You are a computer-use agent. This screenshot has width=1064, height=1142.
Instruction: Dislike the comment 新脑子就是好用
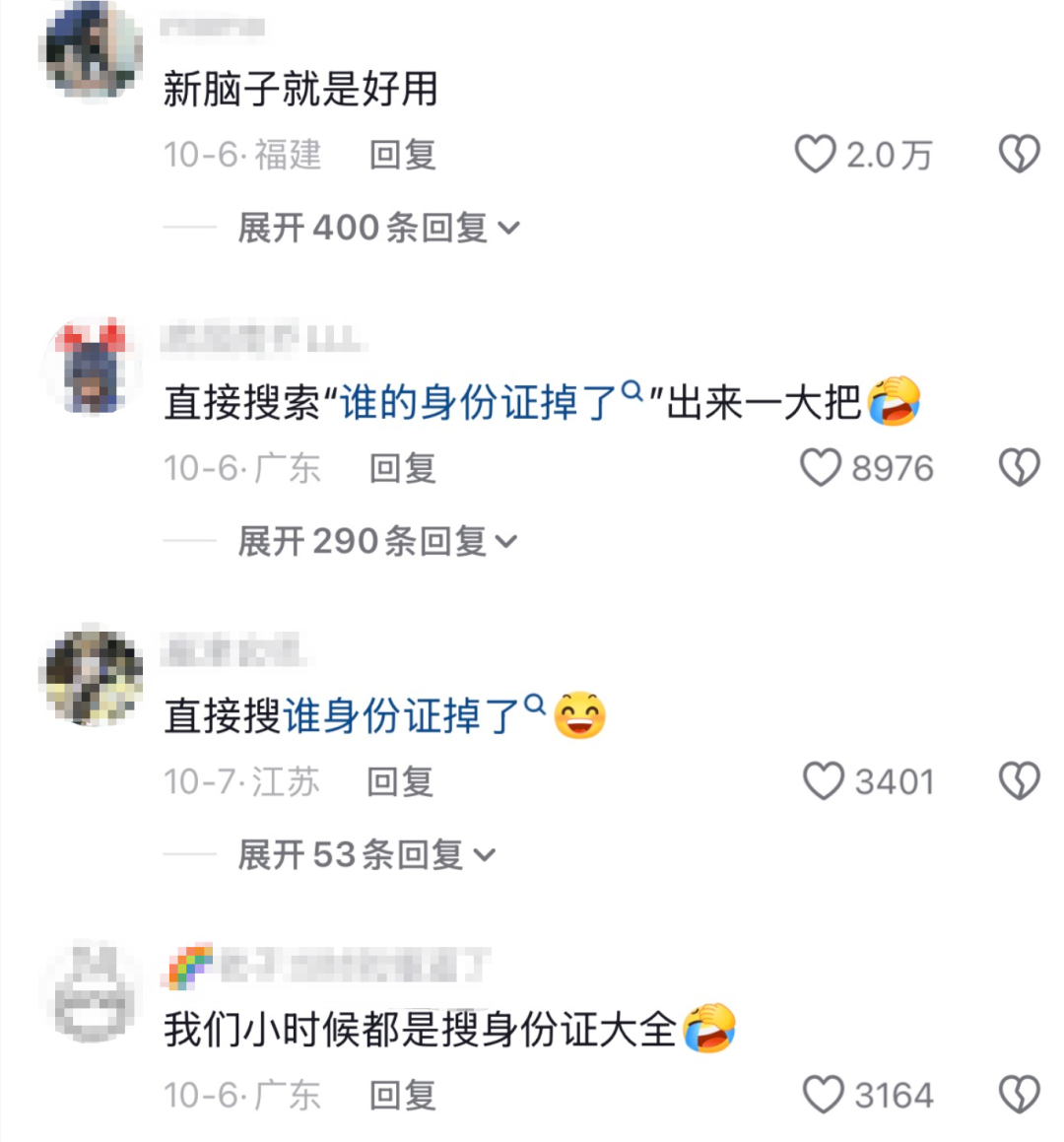pos(1019,155)
